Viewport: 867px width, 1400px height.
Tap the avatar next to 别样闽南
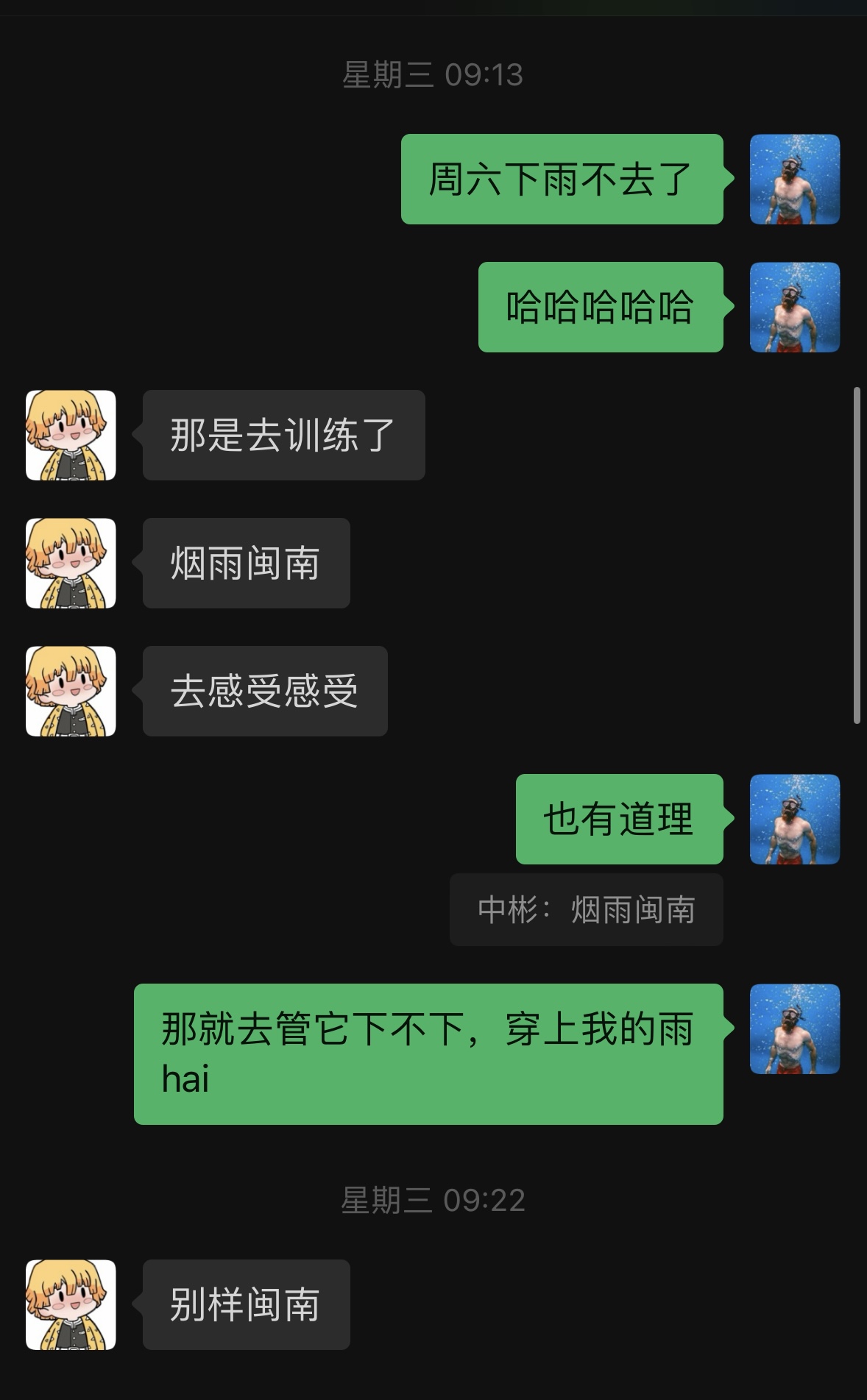(x=71, y=1304)
